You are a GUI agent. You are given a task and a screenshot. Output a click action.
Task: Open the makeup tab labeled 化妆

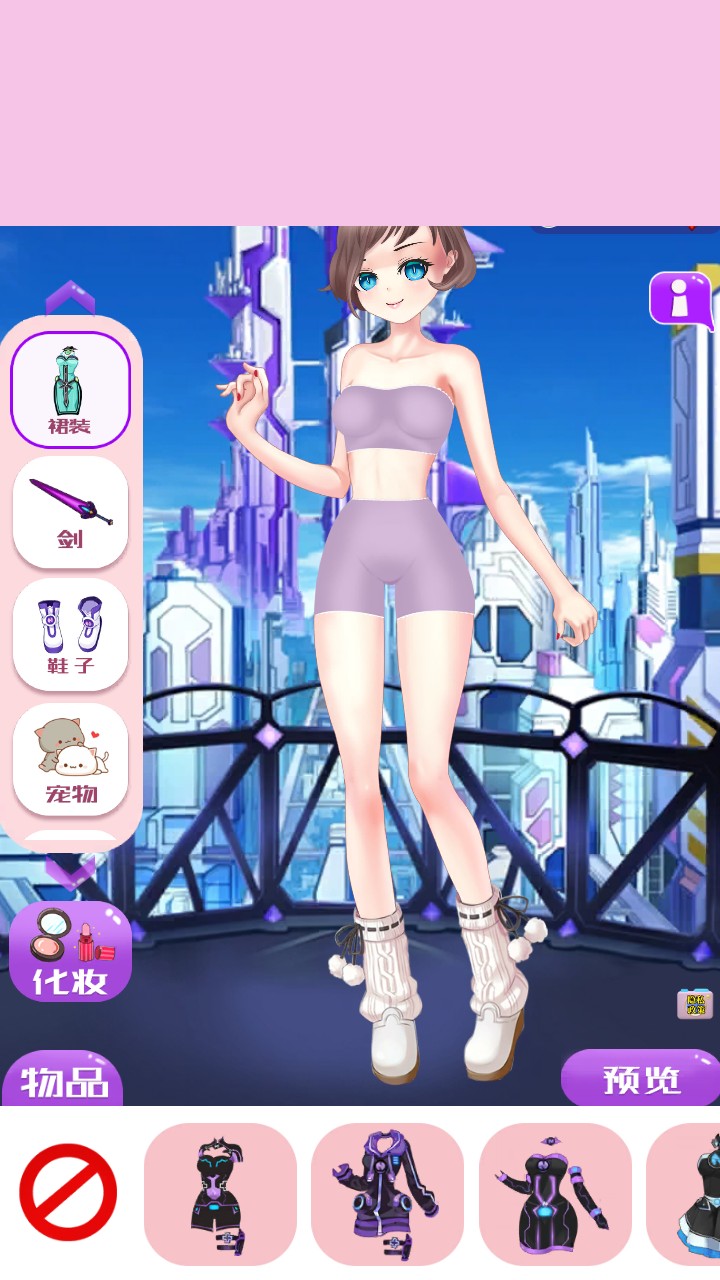click(69, 950)
